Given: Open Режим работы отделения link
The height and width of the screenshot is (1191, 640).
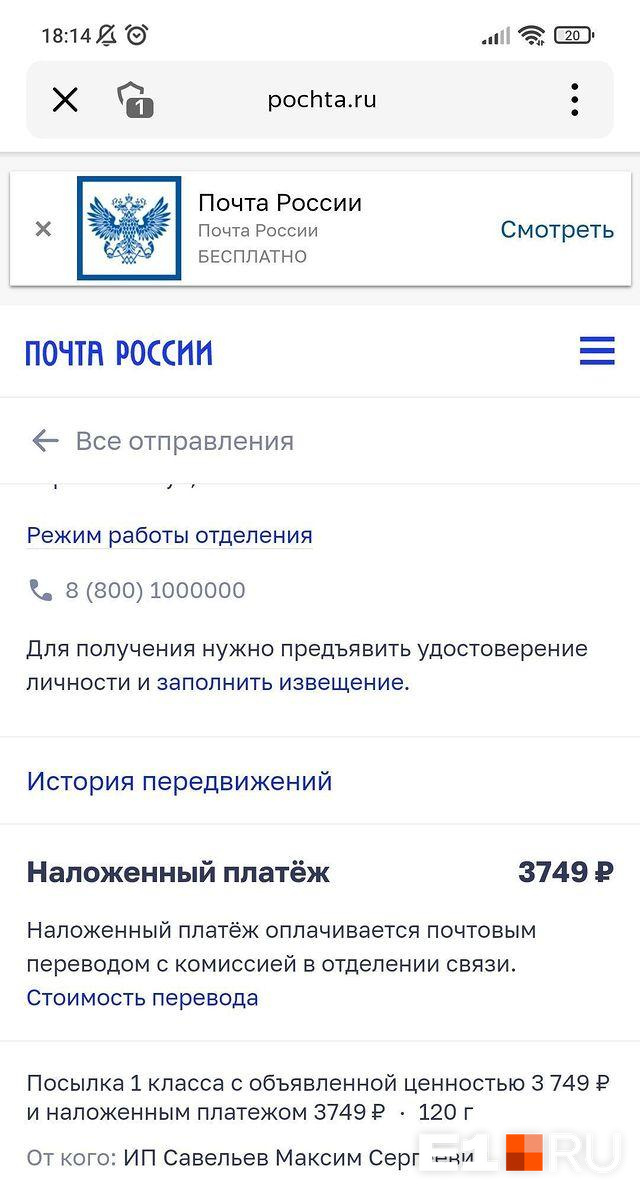Looking at the screenshot, I should pos(169,535).
